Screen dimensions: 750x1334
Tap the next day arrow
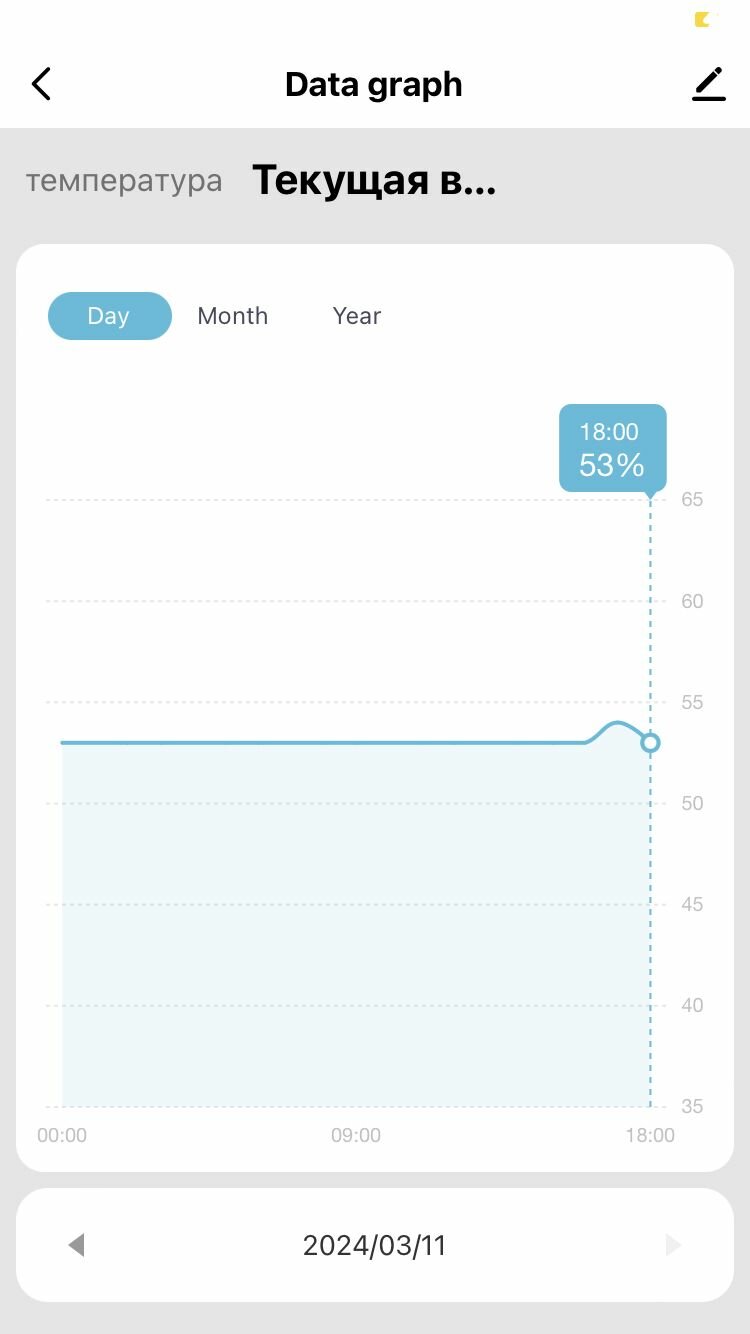point(673,1245)
